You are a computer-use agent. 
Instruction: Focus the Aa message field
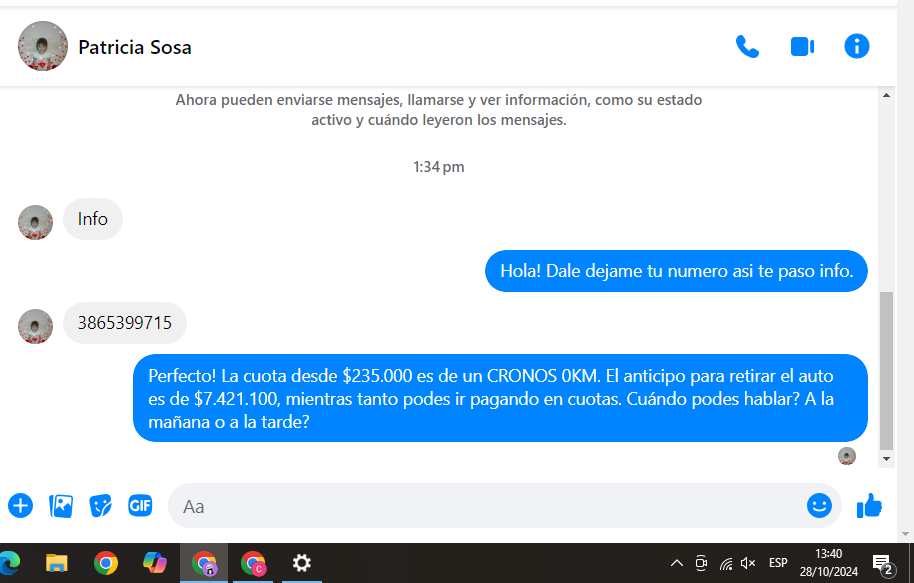coord(480,506)
